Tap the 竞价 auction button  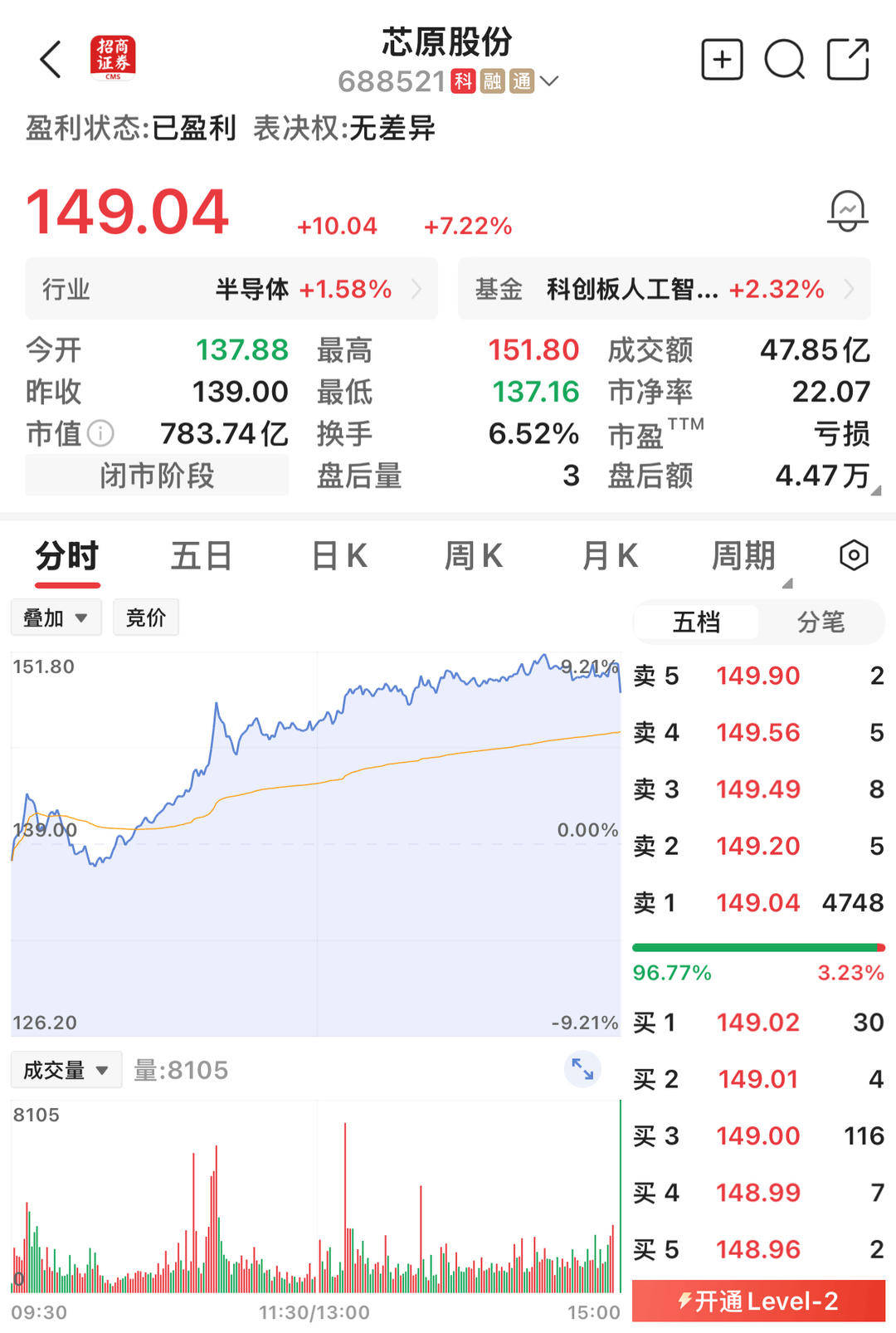[x=146, y=618]
